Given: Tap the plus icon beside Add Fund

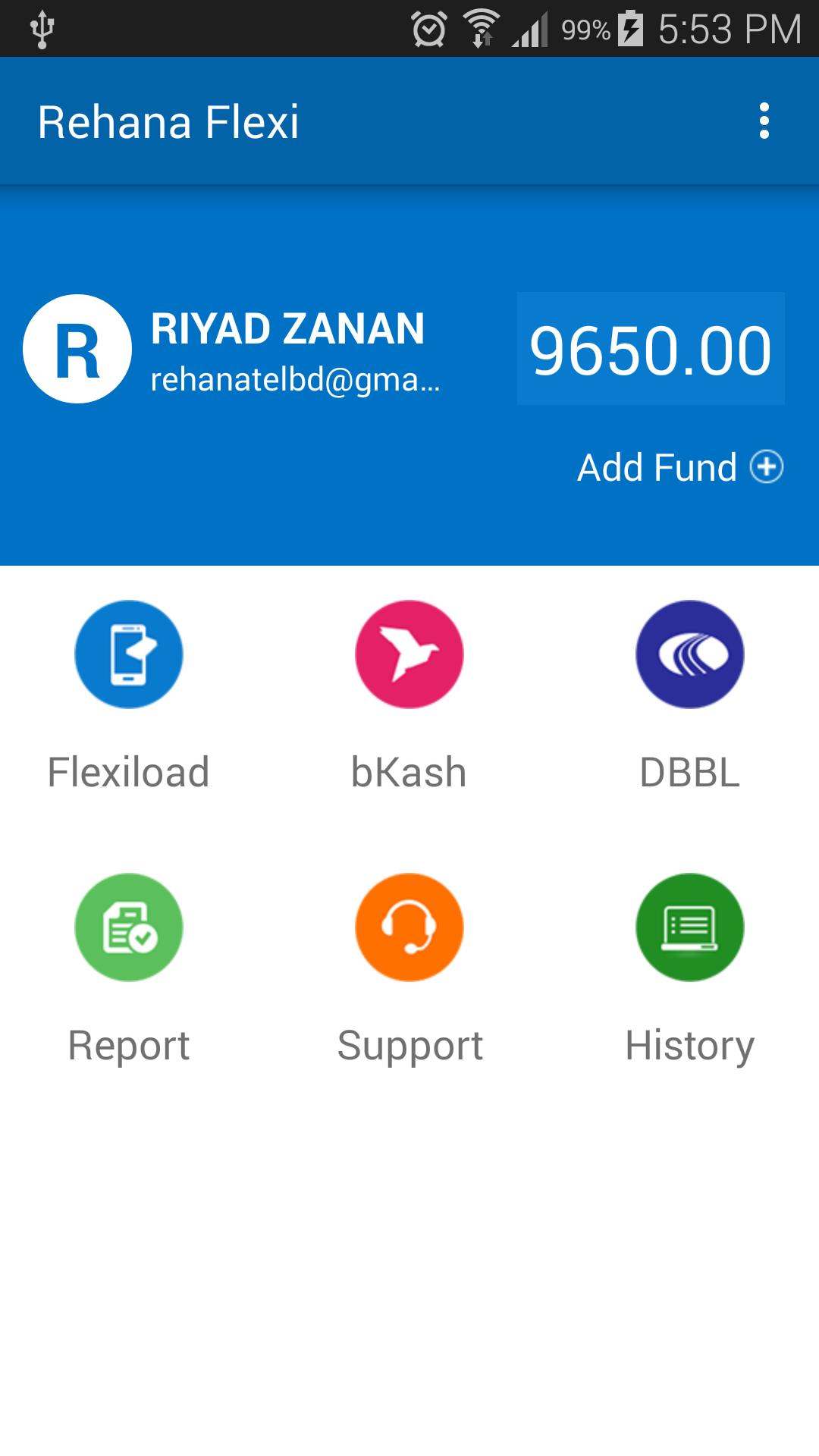Looking at the screenshot, I should tap(767, 469).
